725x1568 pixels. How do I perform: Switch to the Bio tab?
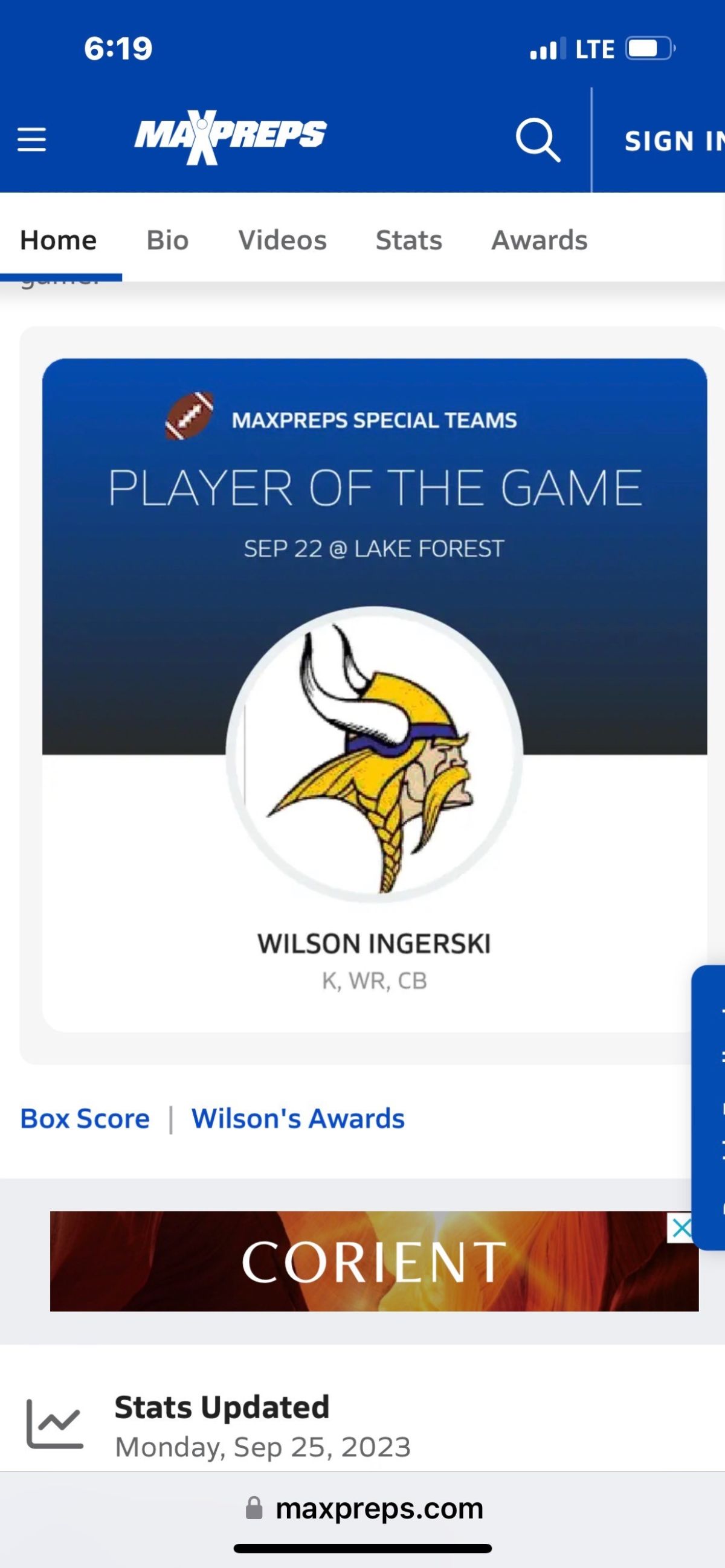[167, 240]
